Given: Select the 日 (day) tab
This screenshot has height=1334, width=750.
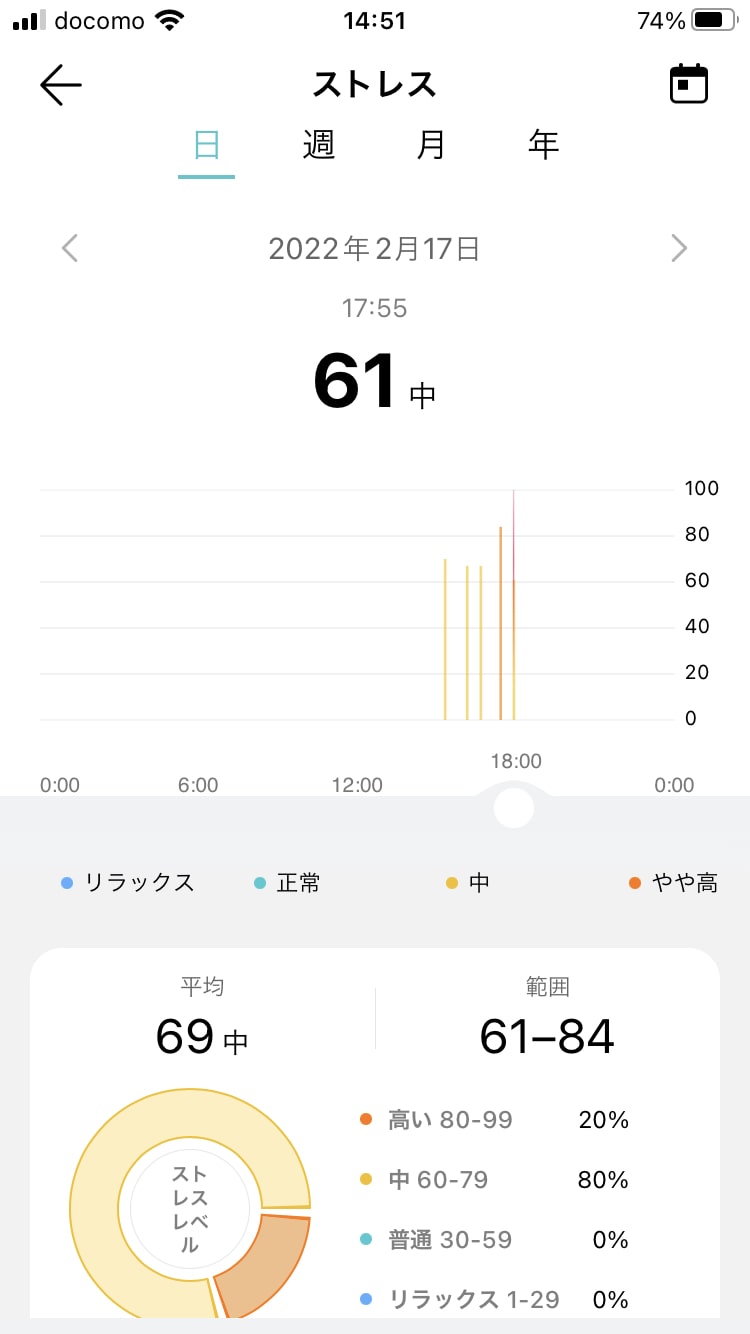Looking at the screenshot, I should (x=206, y=146).
